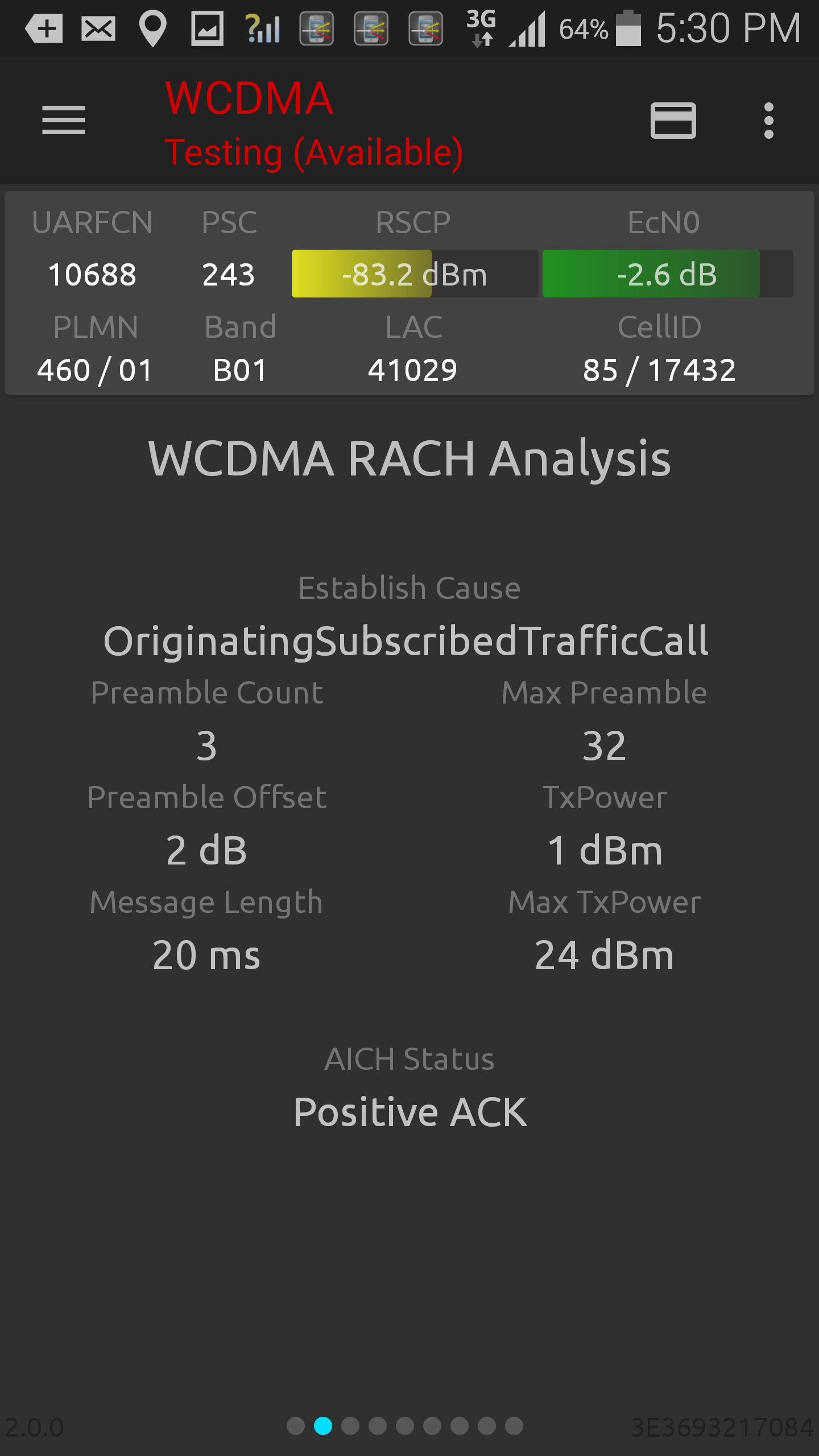The image size is (819, 1456).
Task: Tap the card view icon in toolbar
Action: (673, 120)
